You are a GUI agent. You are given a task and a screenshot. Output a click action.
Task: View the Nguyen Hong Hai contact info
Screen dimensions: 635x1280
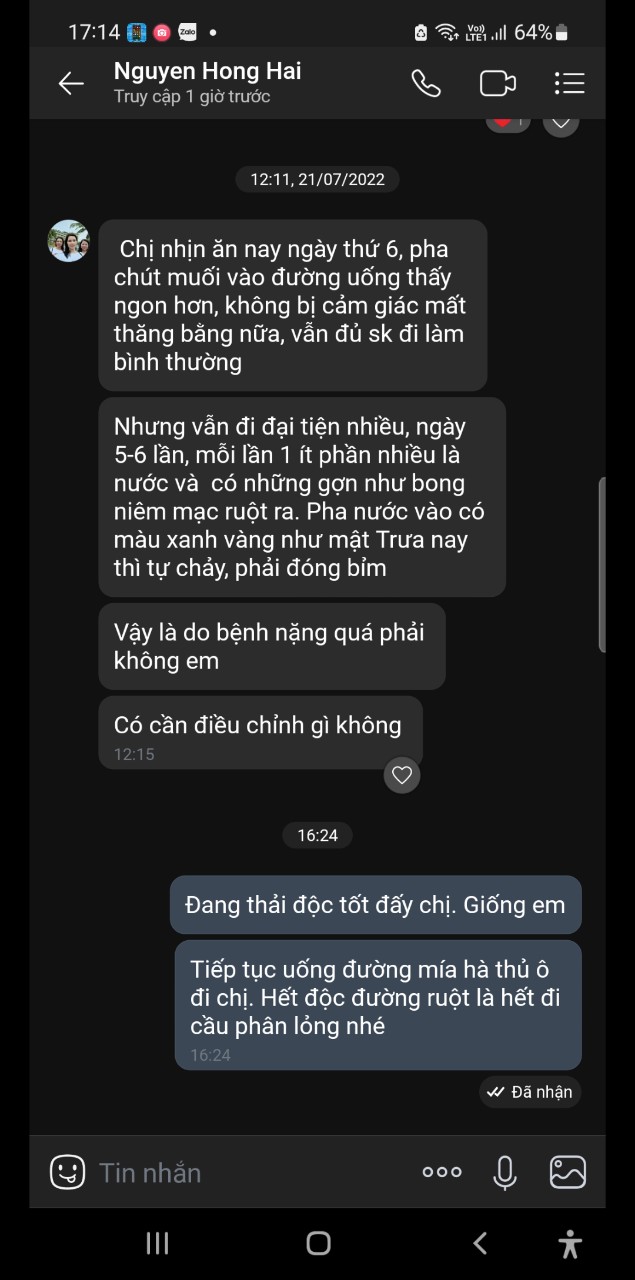tap(207, 82)
